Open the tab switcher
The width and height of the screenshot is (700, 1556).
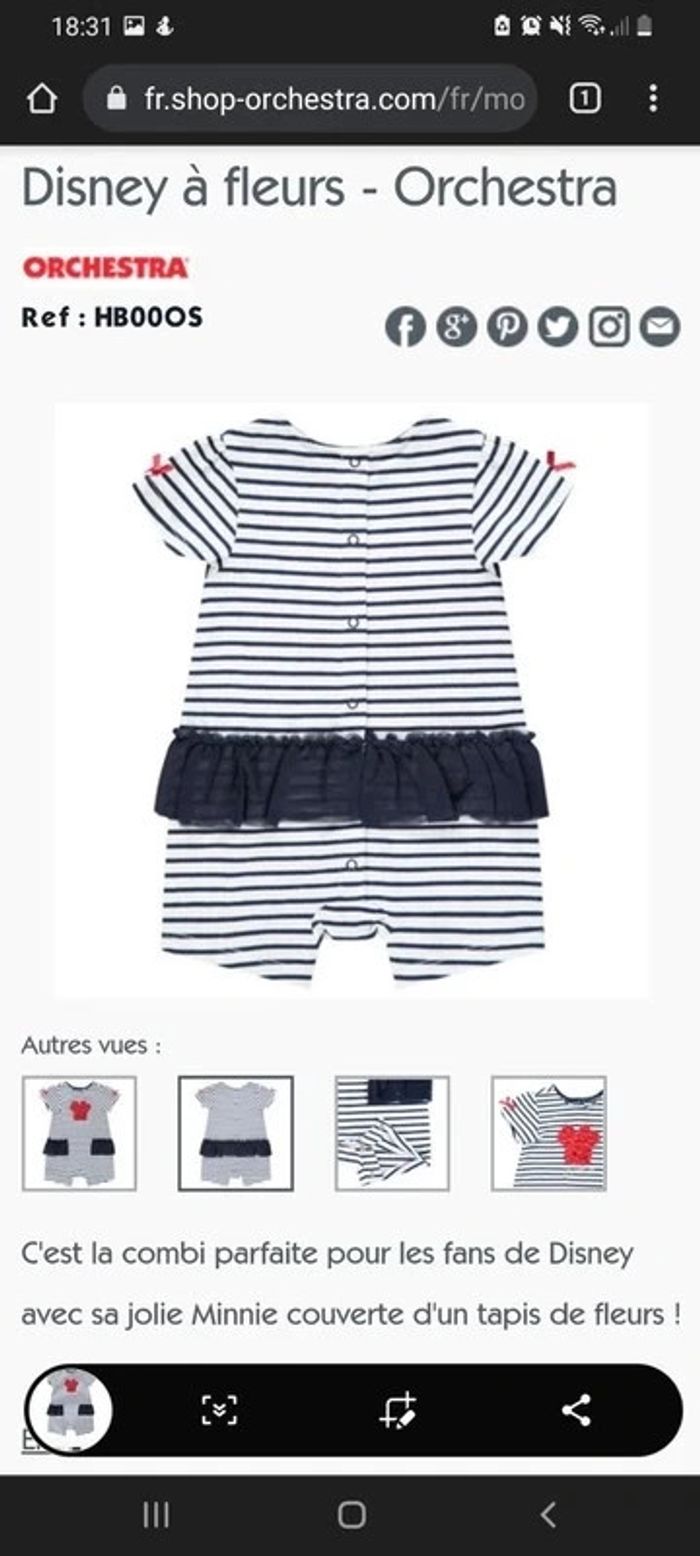click(x=585, y=98)
